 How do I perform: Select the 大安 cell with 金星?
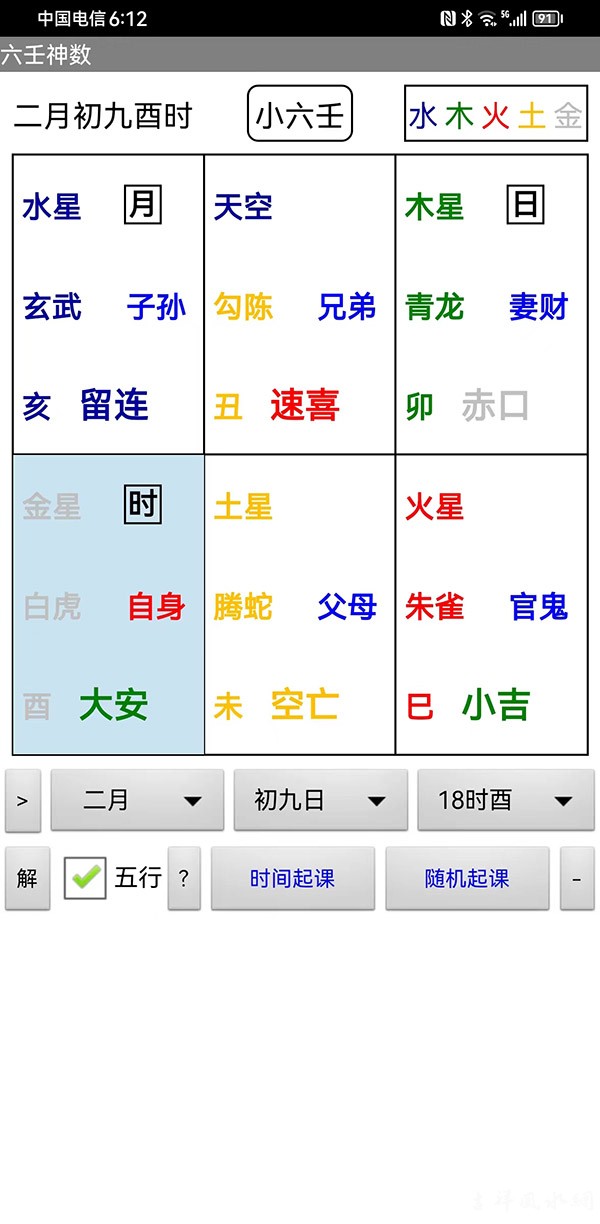108,604
